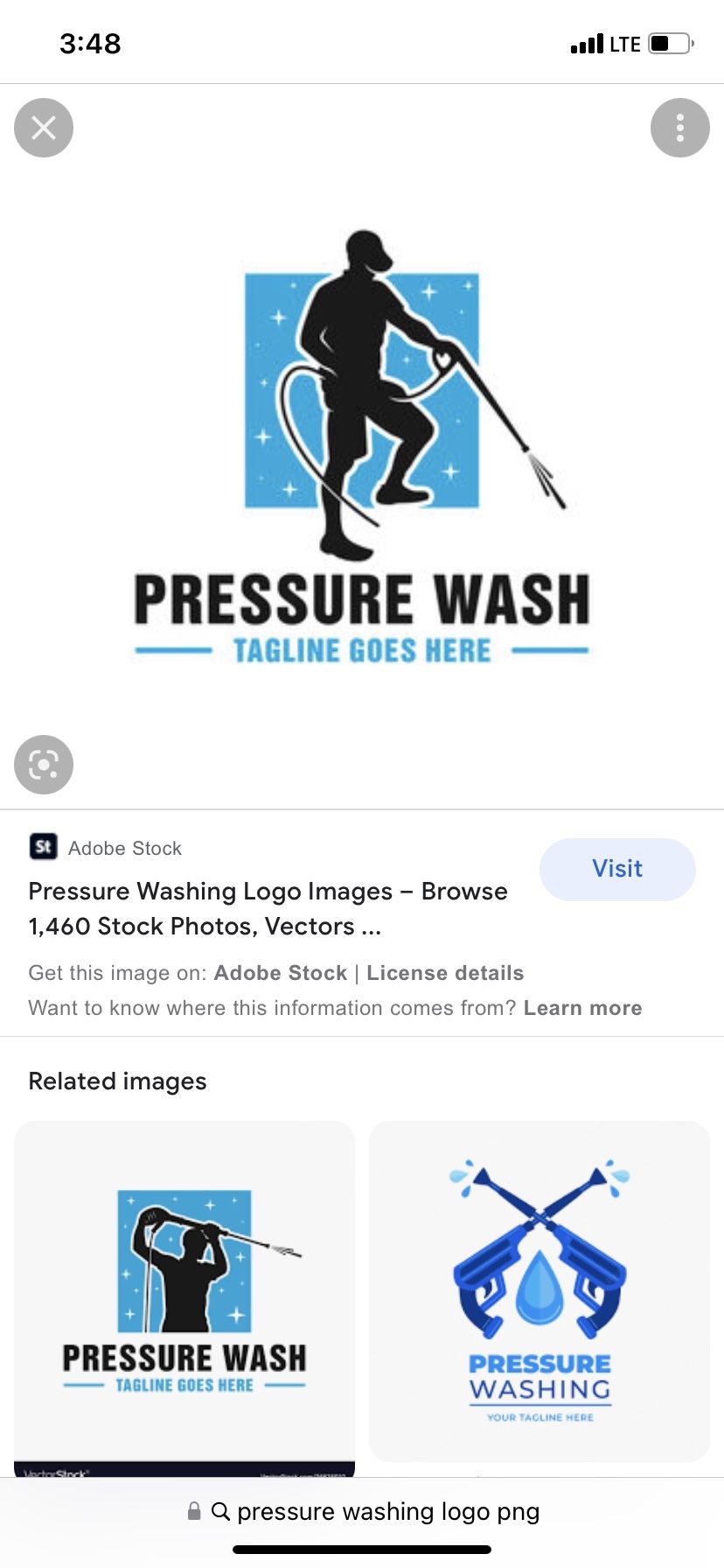This screenshot has height=1568, width=724.
Task: Close the image viewer
Action: [44, 128]
